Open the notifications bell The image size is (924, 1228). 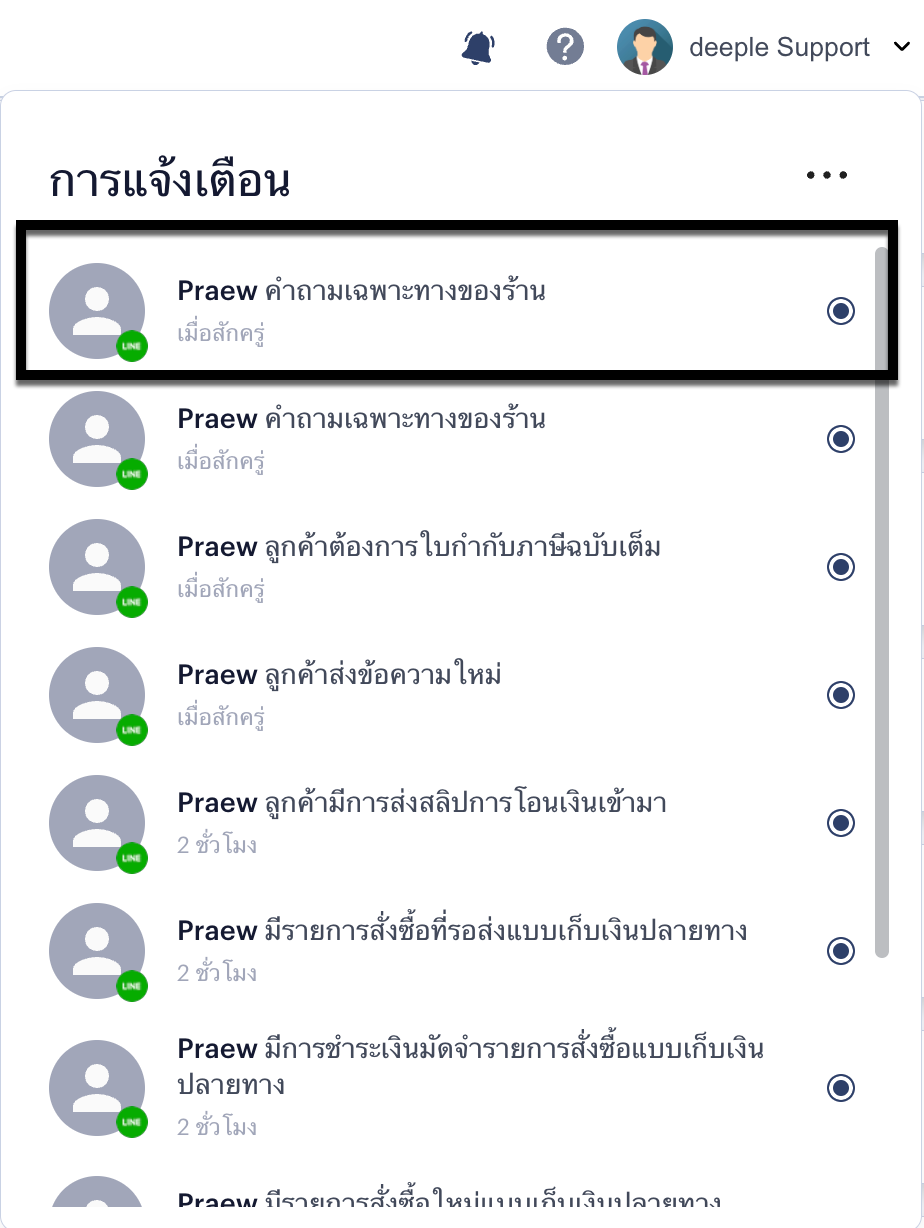(x=478, y=47)
